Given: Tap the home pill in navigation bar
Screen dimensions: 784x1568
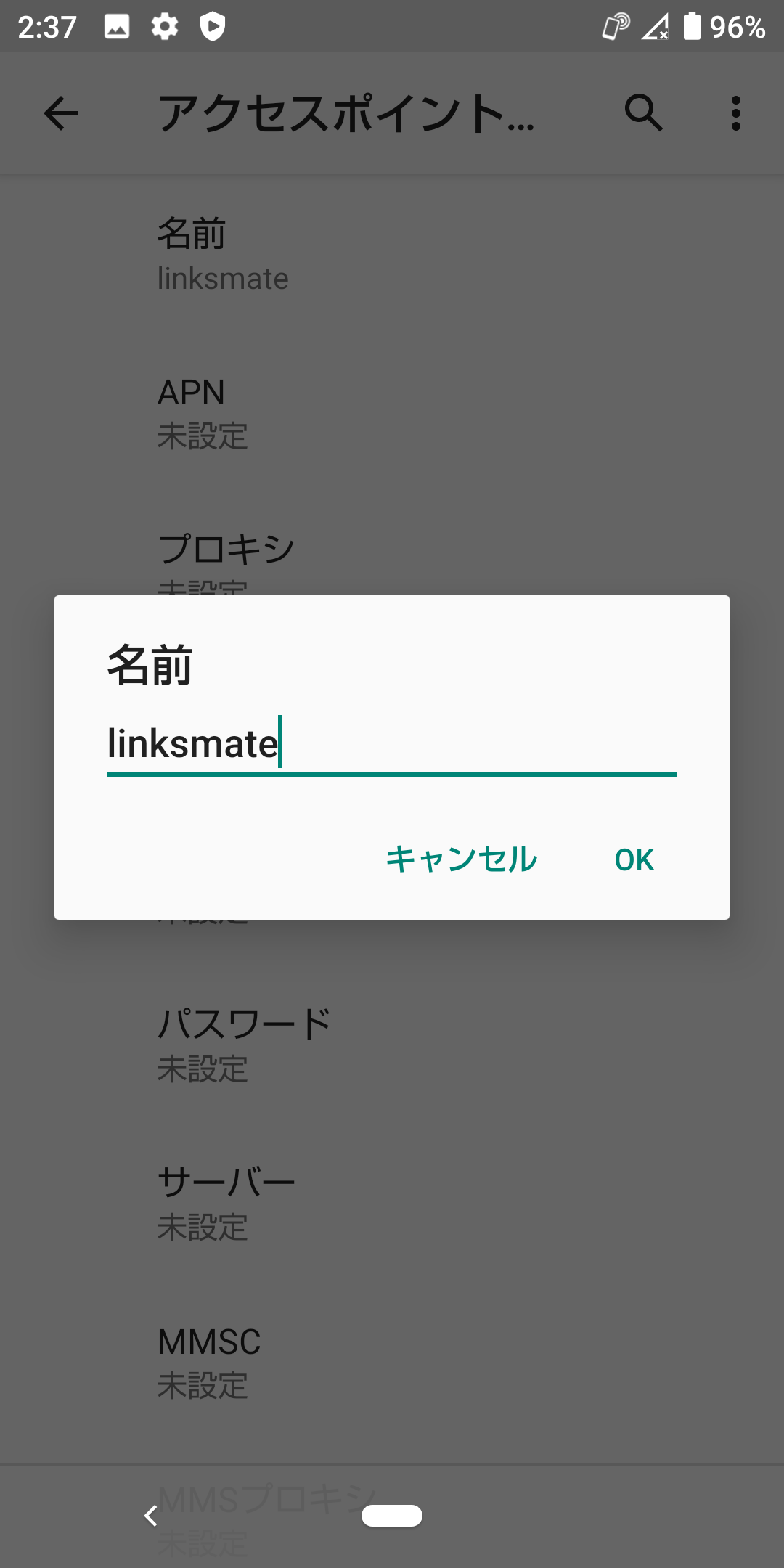Looking at the screenshot, I should point(392,1516).
